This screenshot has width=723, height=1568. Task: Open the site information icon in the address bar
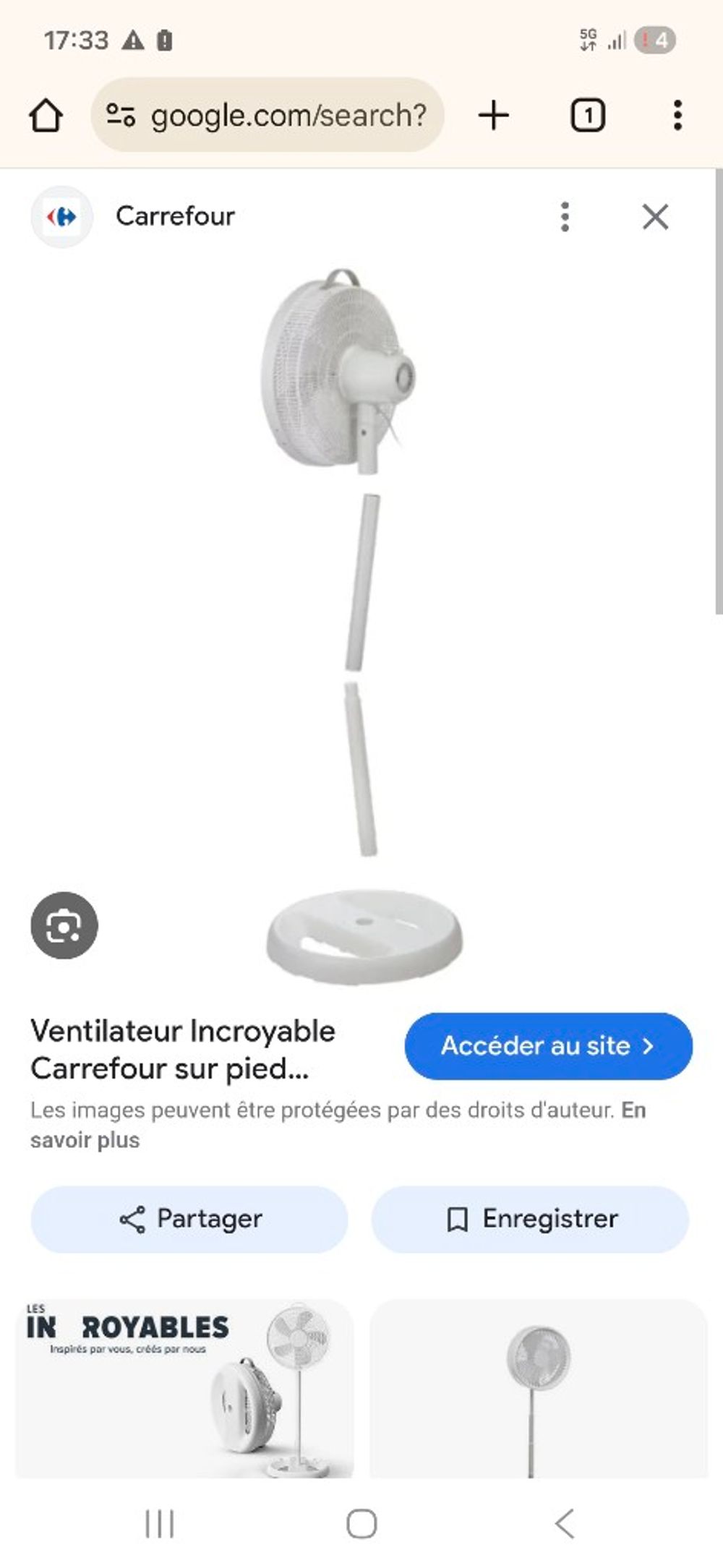tap(120, 115)
